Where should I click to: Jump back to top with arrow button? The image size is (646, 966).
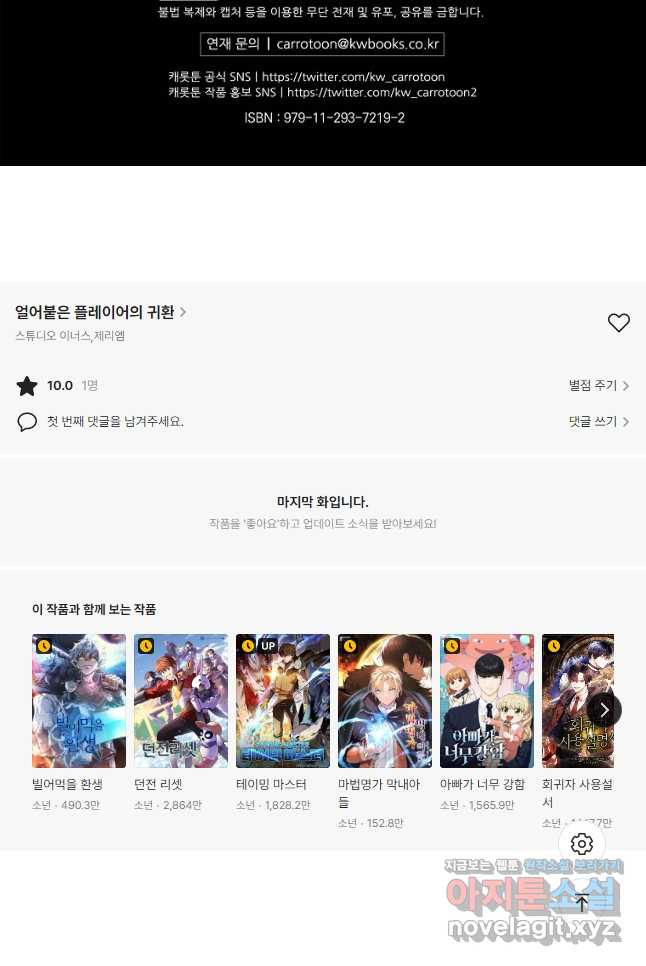pos(582,903)
